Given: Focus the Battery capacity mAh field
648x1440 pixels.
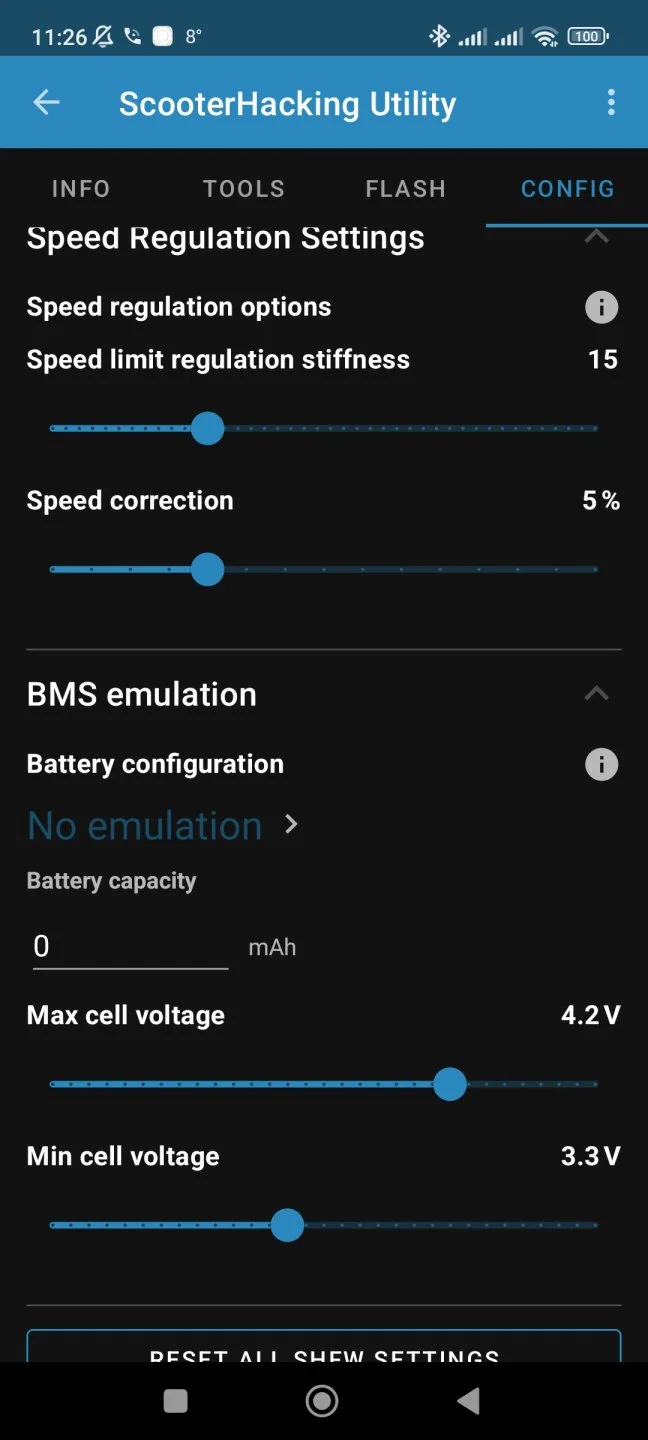Looking at the screenshot, I should pyautogui.click(x=130, y=946).
